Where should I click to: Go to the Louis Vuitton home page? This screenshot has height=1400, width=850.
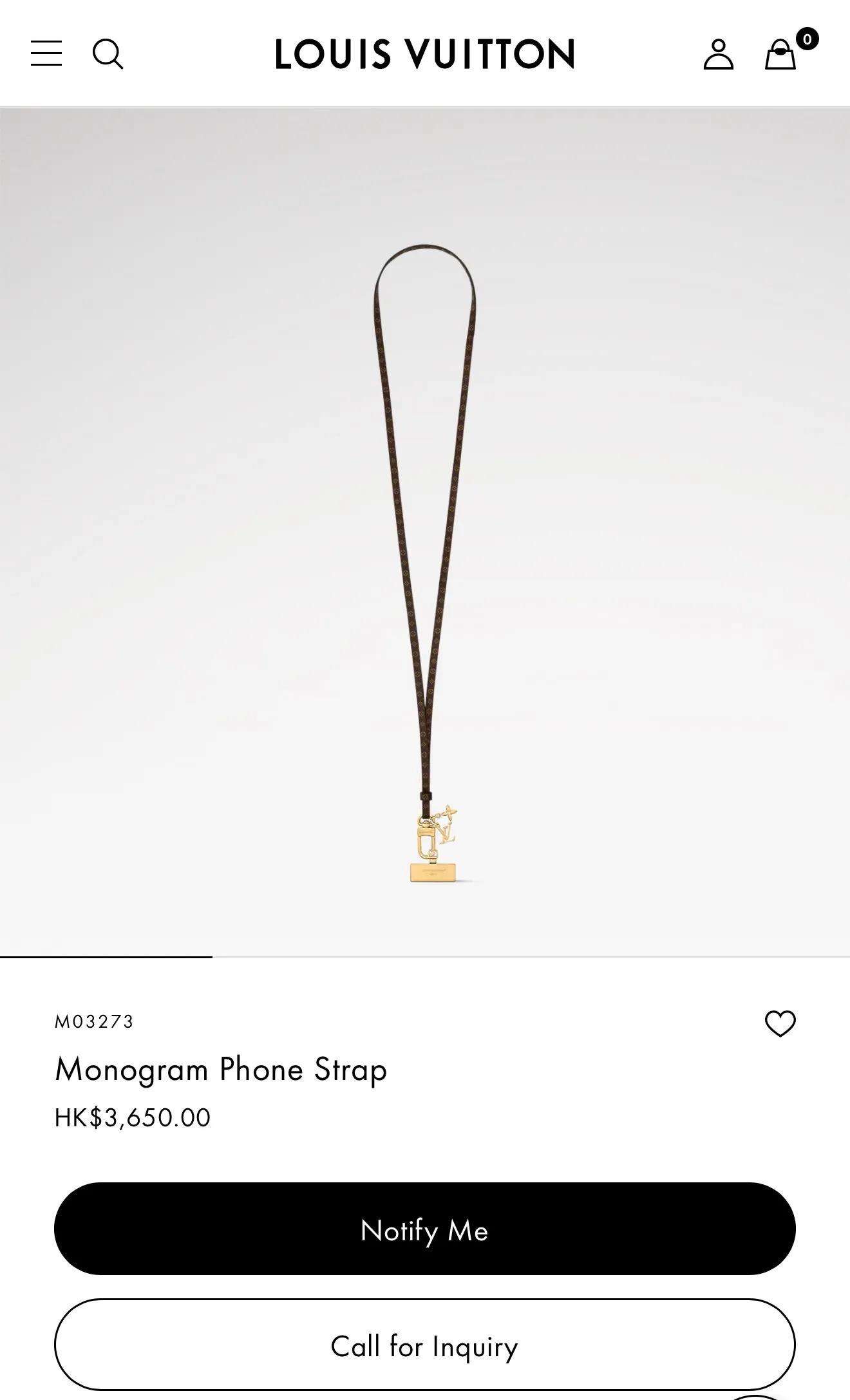pyautogui.click(x=425, y=54)
